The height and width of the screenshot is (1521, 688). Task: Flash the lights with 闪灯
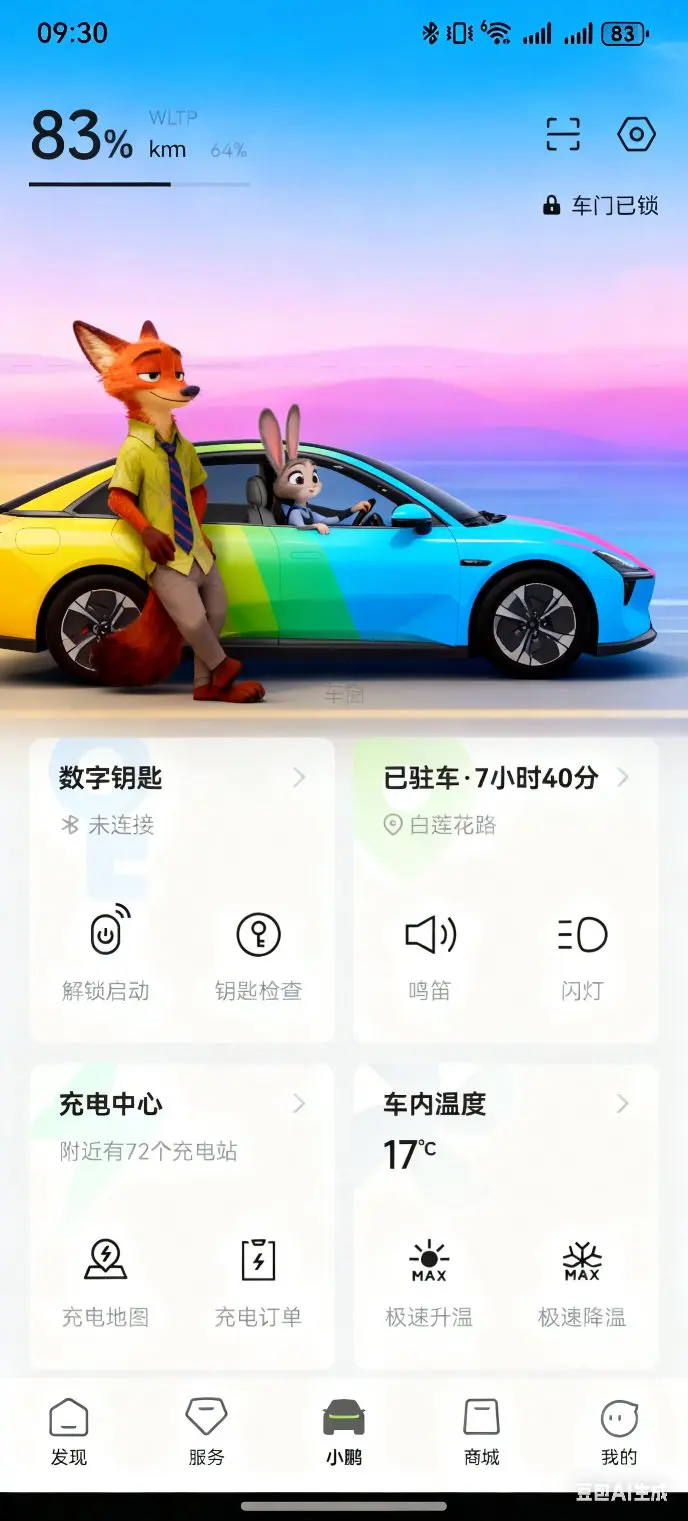[582, 953]
